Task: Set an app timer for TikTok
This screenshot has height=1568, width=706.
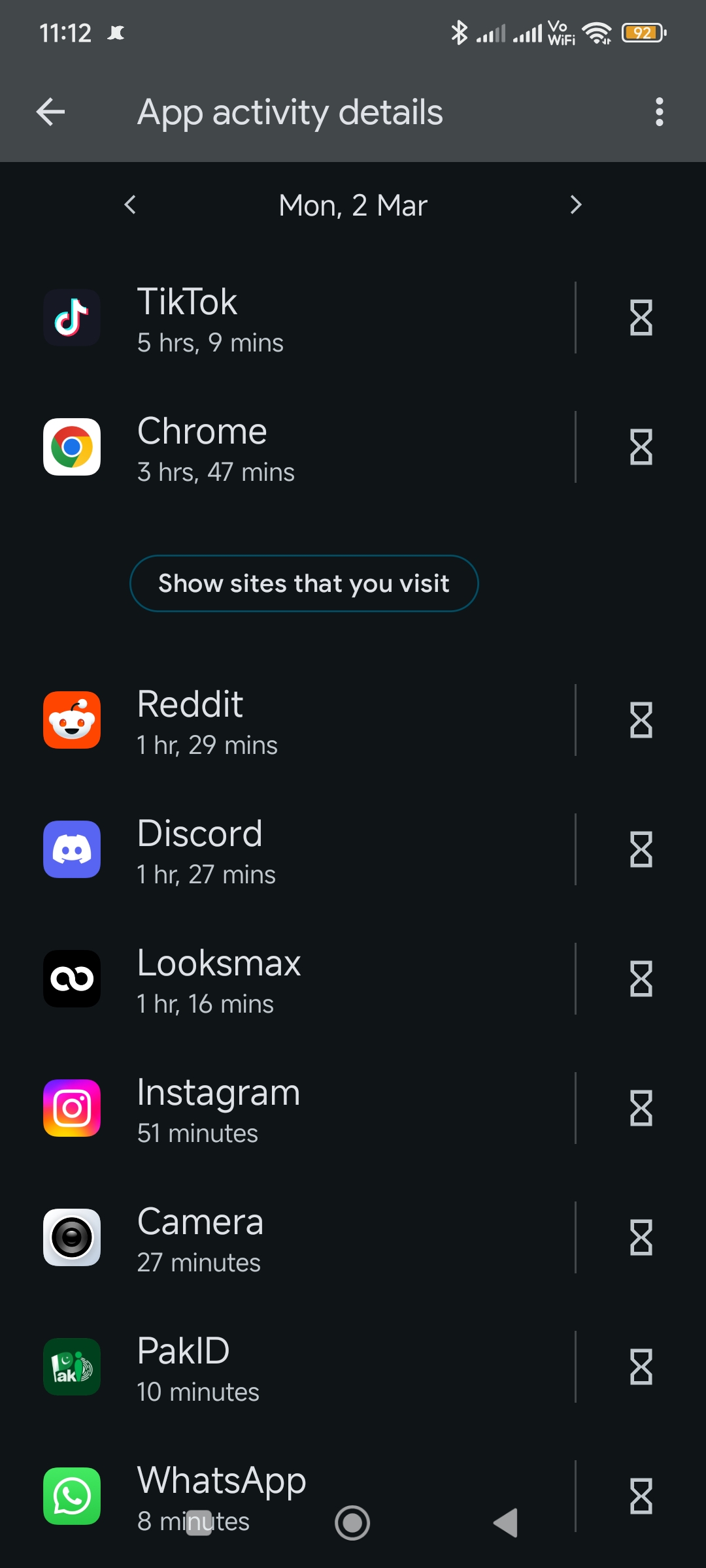Action: click(x=639, y=318)
